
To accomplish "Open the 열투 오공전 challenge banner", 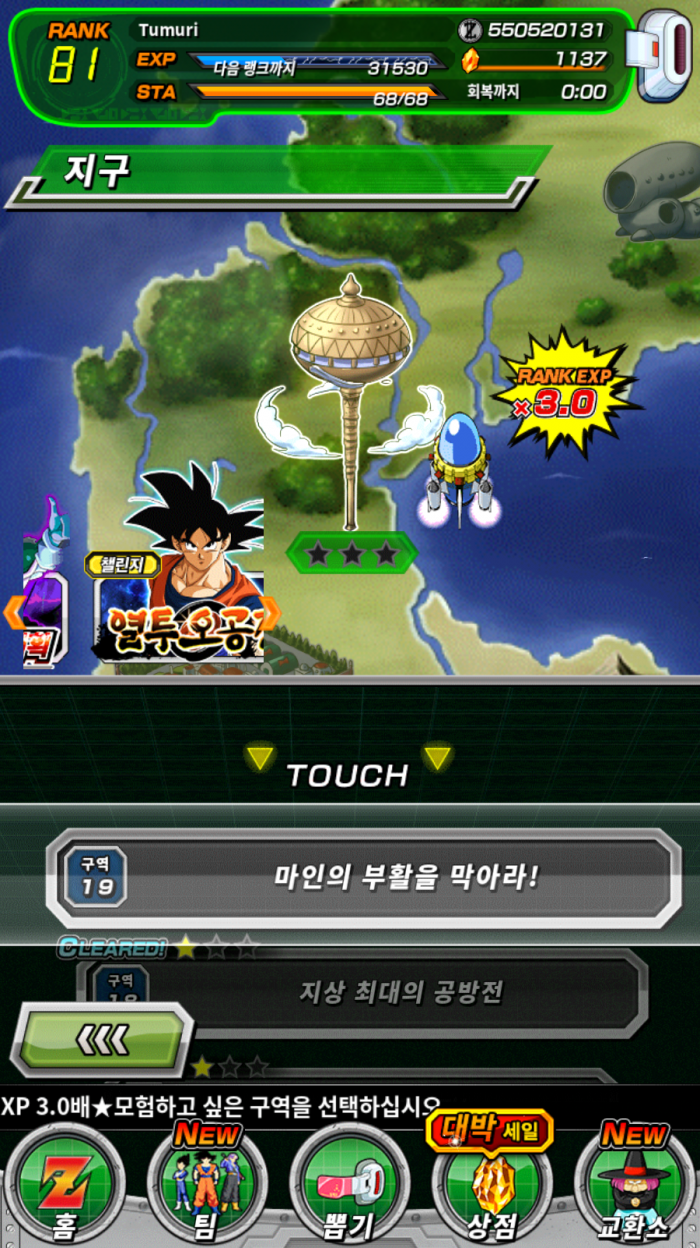I will pos(180,610).
